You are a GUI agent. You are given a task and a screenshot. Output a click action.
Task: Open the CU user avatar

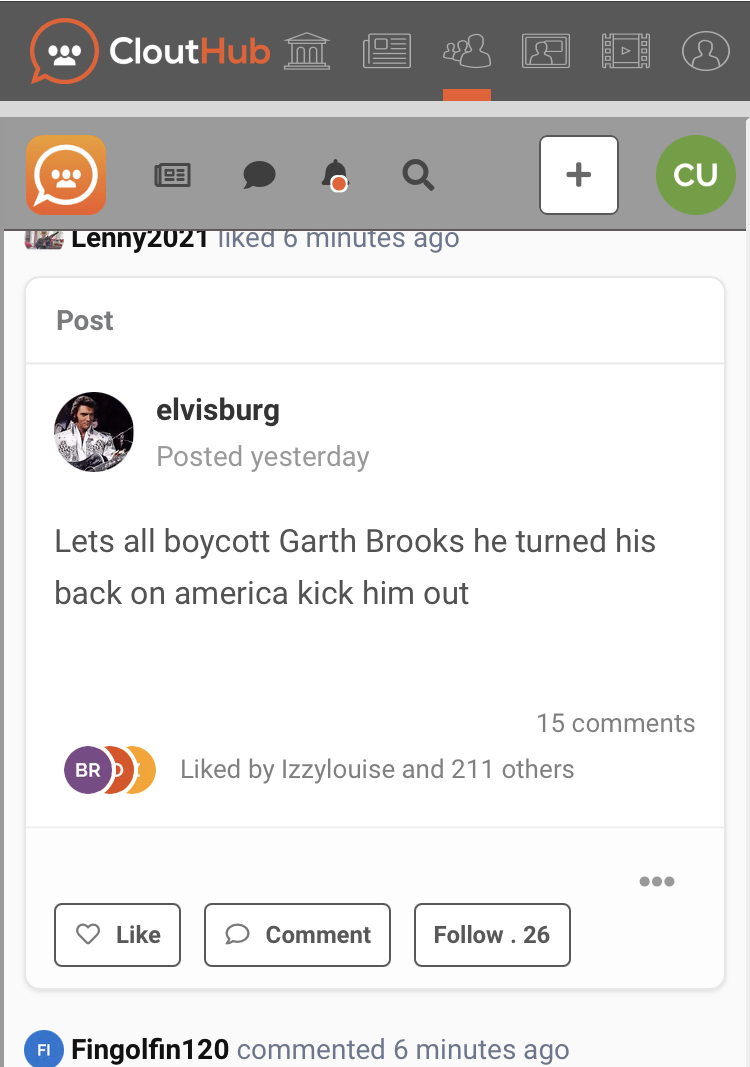point(695,175)
